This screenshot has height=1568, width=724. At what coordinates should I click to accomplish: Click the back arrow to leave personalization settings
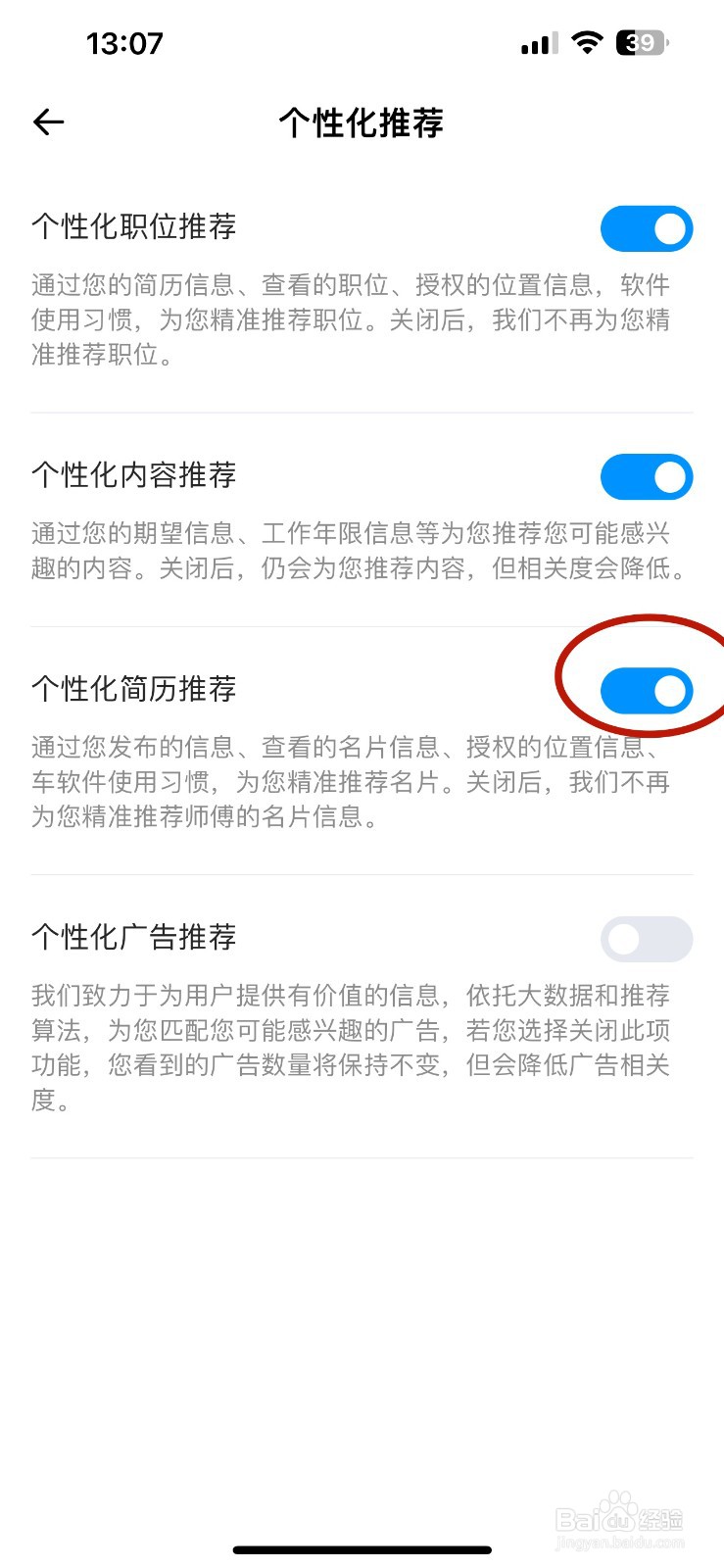point(47,122)
